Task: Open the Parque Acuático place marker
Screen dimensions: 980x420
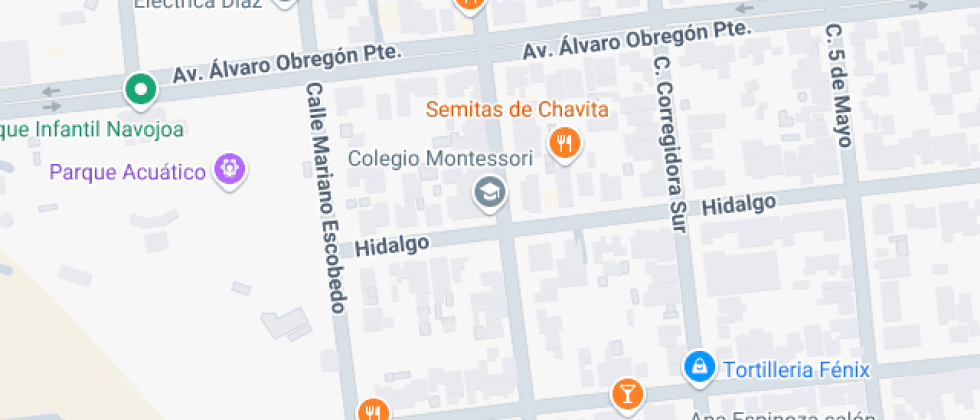Action: click(230, 169)
